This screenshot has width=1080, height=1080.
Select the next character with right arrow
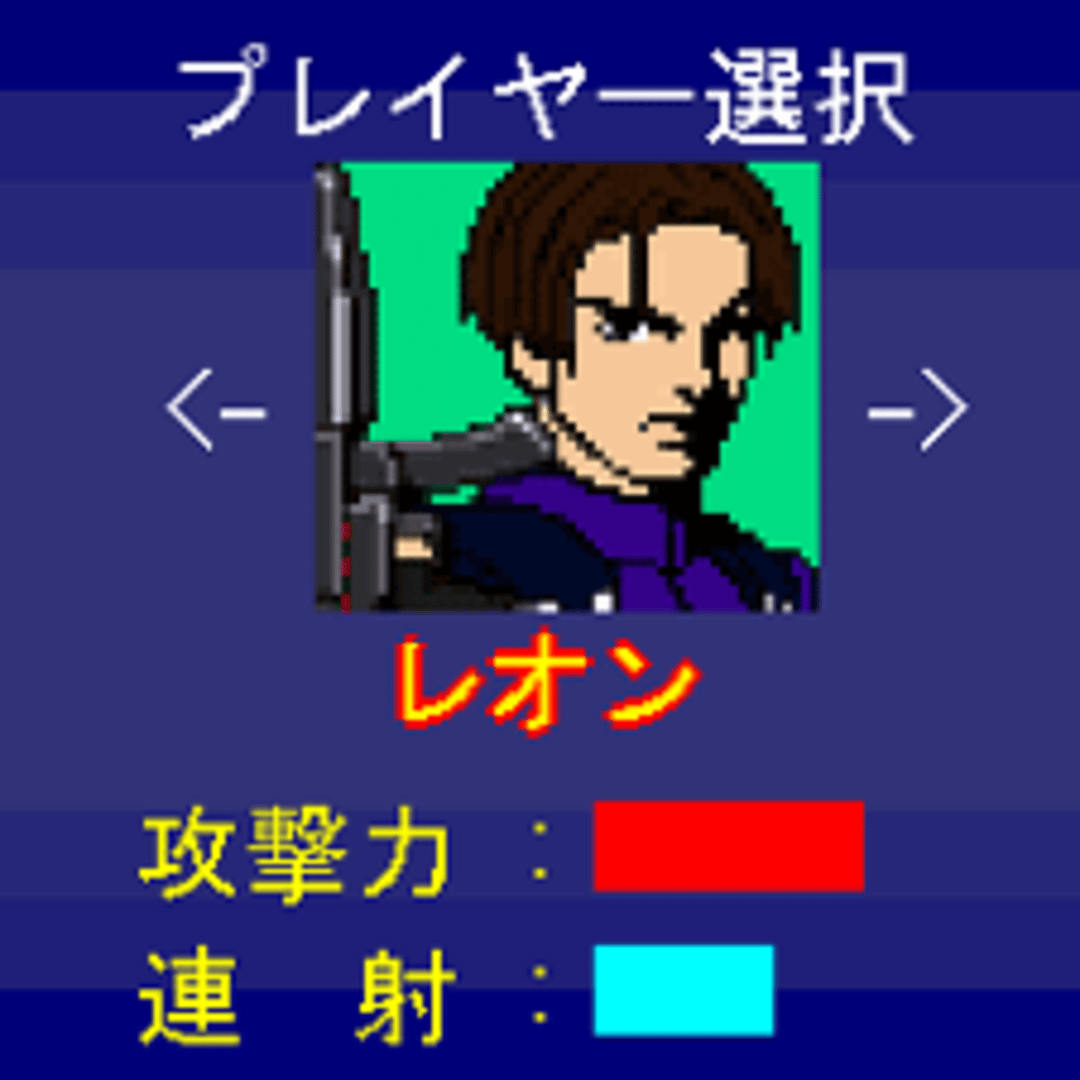[918, 409]
